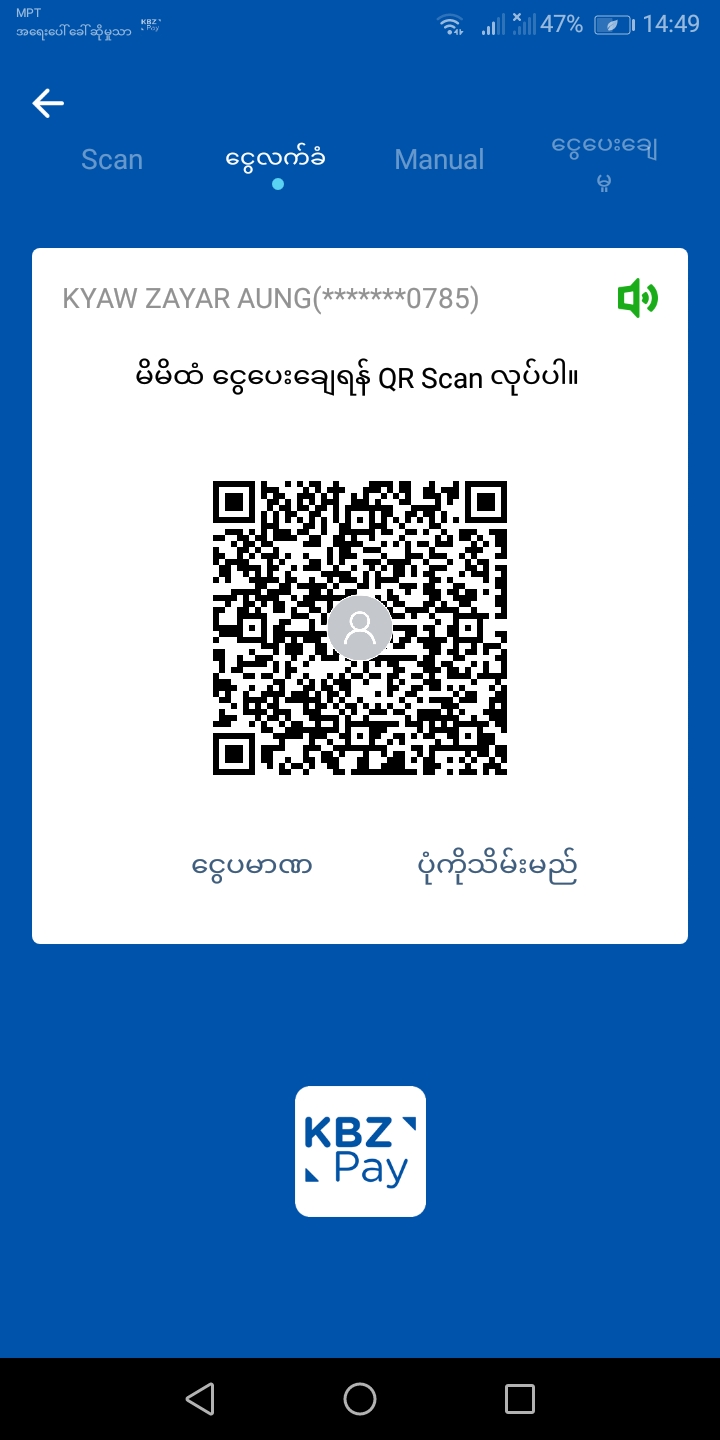720x1440 pixels.
Task: Go back using the top arrow
Action: point(48,103)
